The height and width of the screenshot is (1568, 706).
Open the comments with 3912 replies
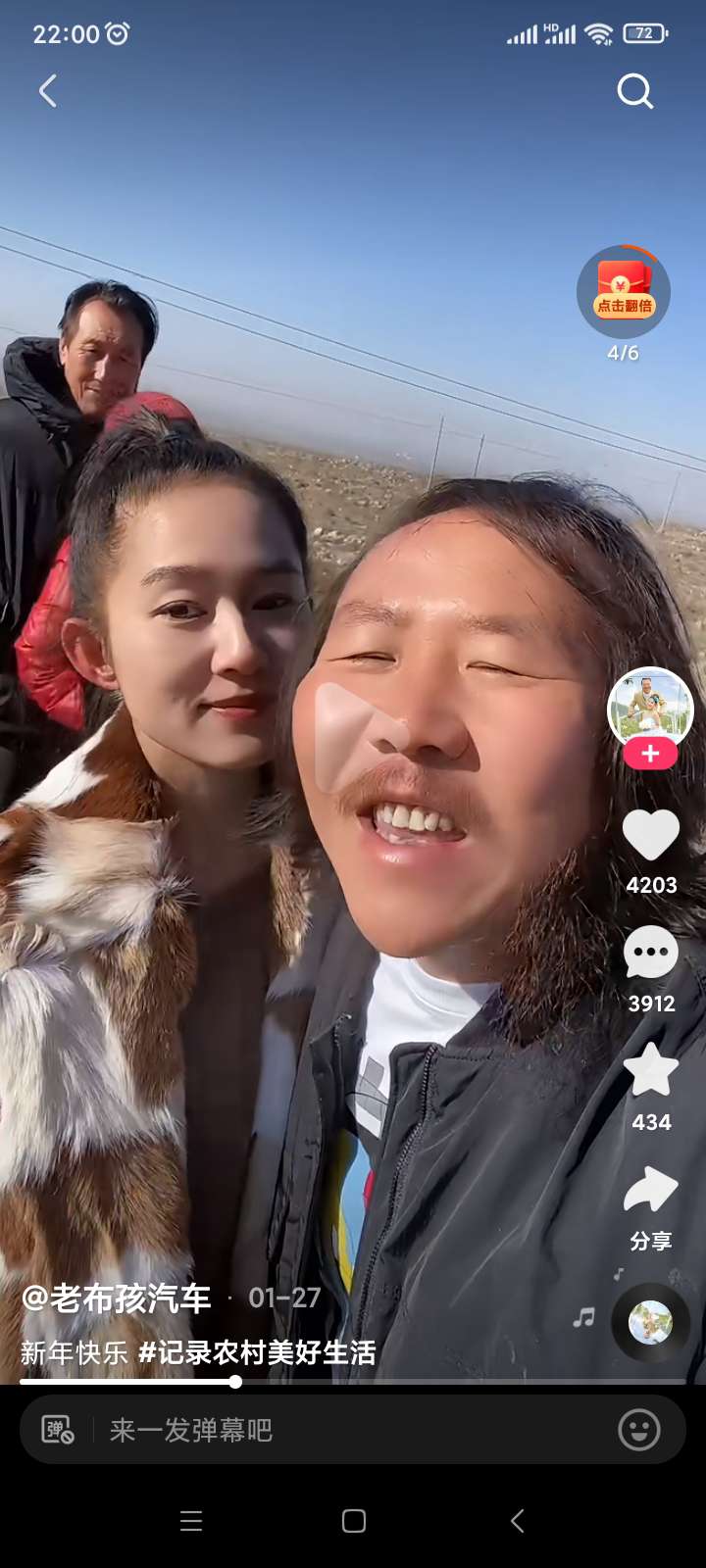pyautogui.click(x=651, y=954)
